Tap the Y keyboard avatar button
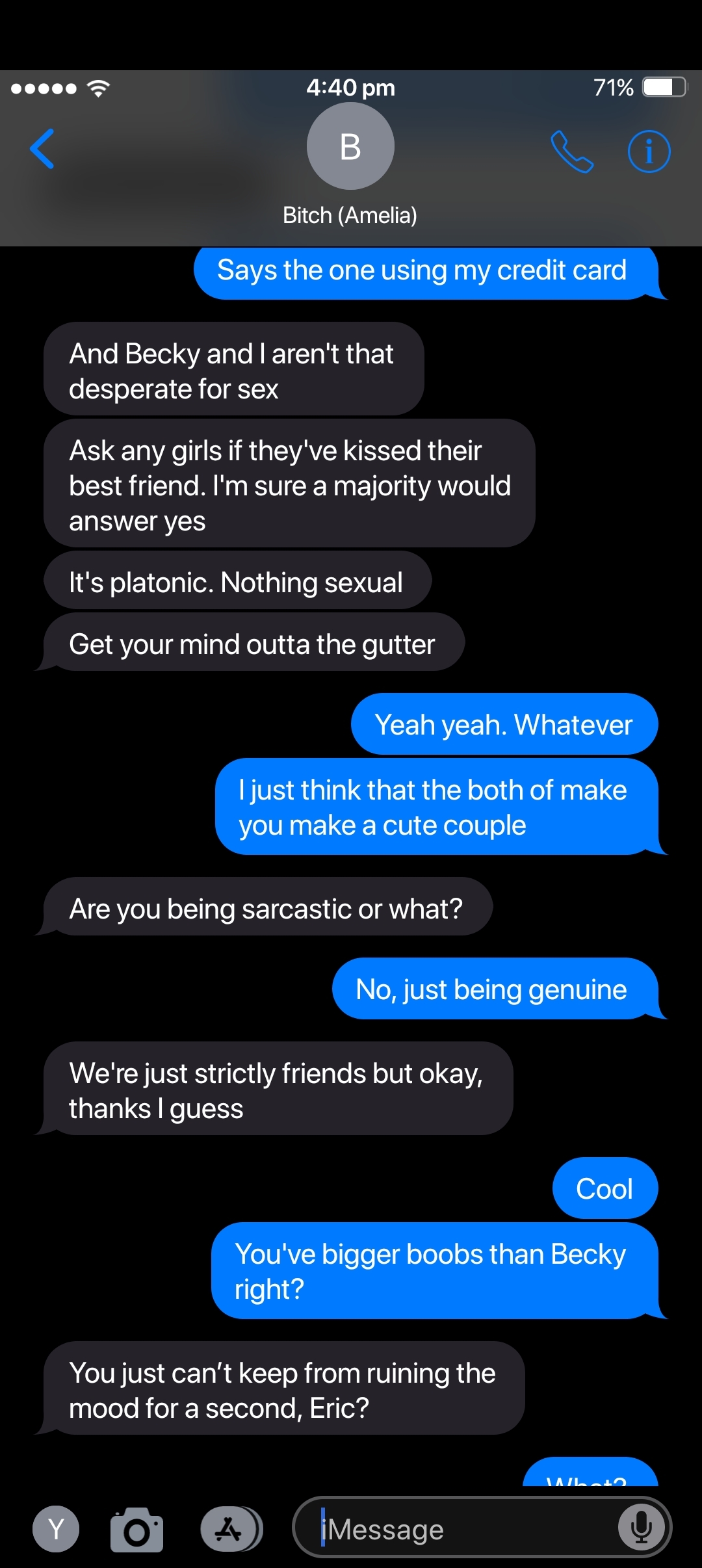702x1568 pixels. point(56,1529)
